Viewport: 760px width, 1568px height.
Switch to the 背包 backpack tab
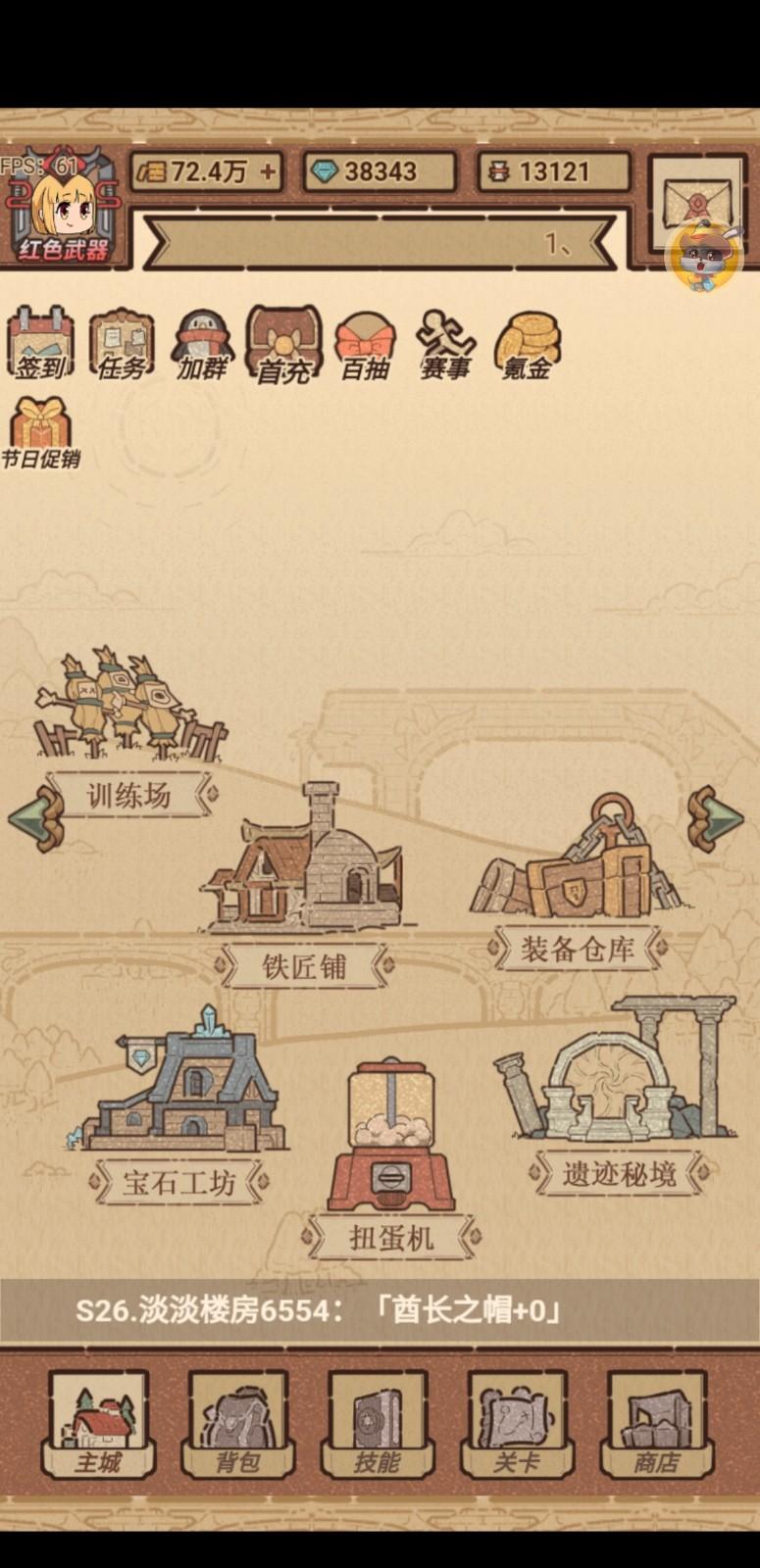click(x=236, y=1424)
